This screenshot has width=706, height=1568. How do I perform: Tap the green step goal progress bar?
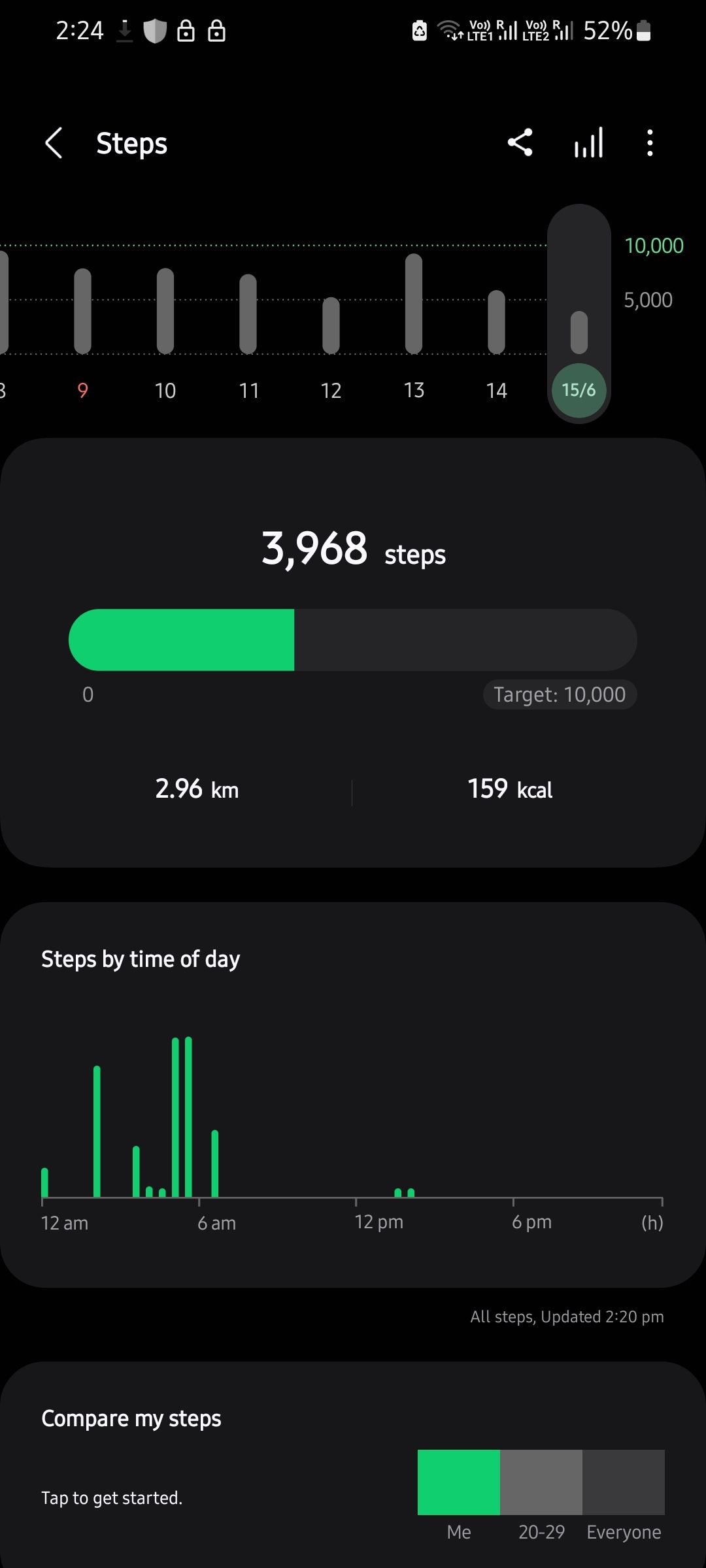[x=182, y=640]
